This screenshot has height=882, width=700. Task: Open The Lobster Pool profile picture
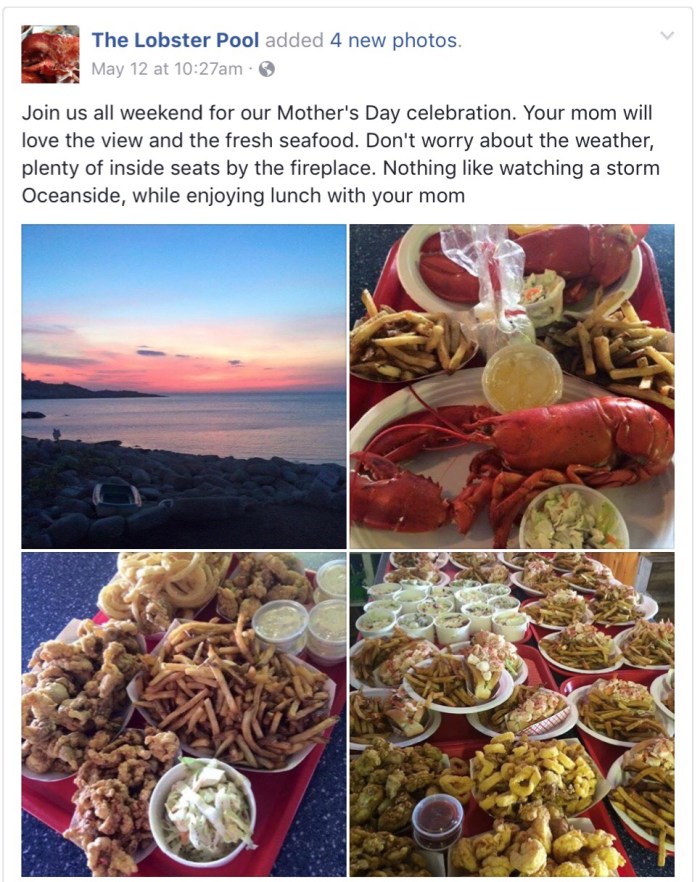(50, 54)
